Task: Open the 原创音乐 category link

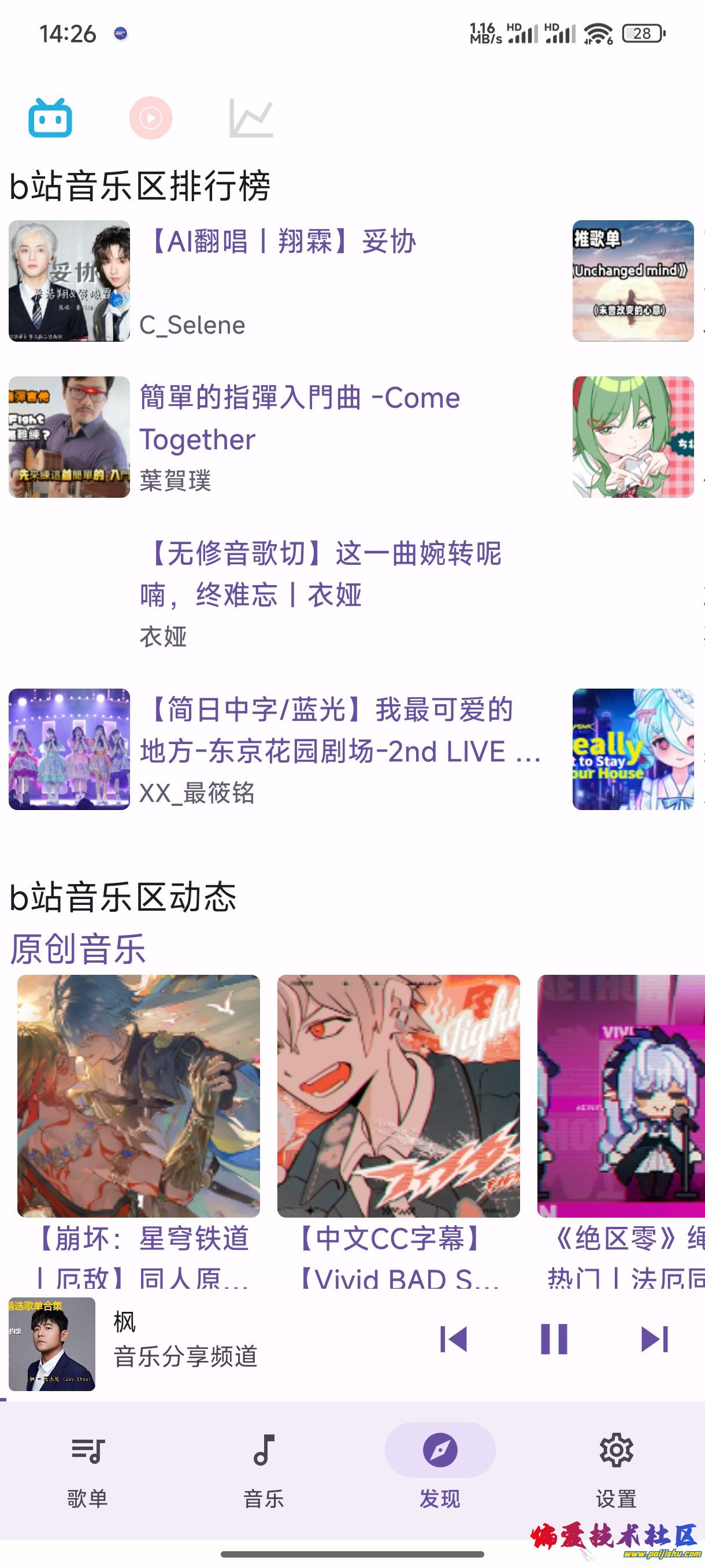Action: (x=78, y=949)
